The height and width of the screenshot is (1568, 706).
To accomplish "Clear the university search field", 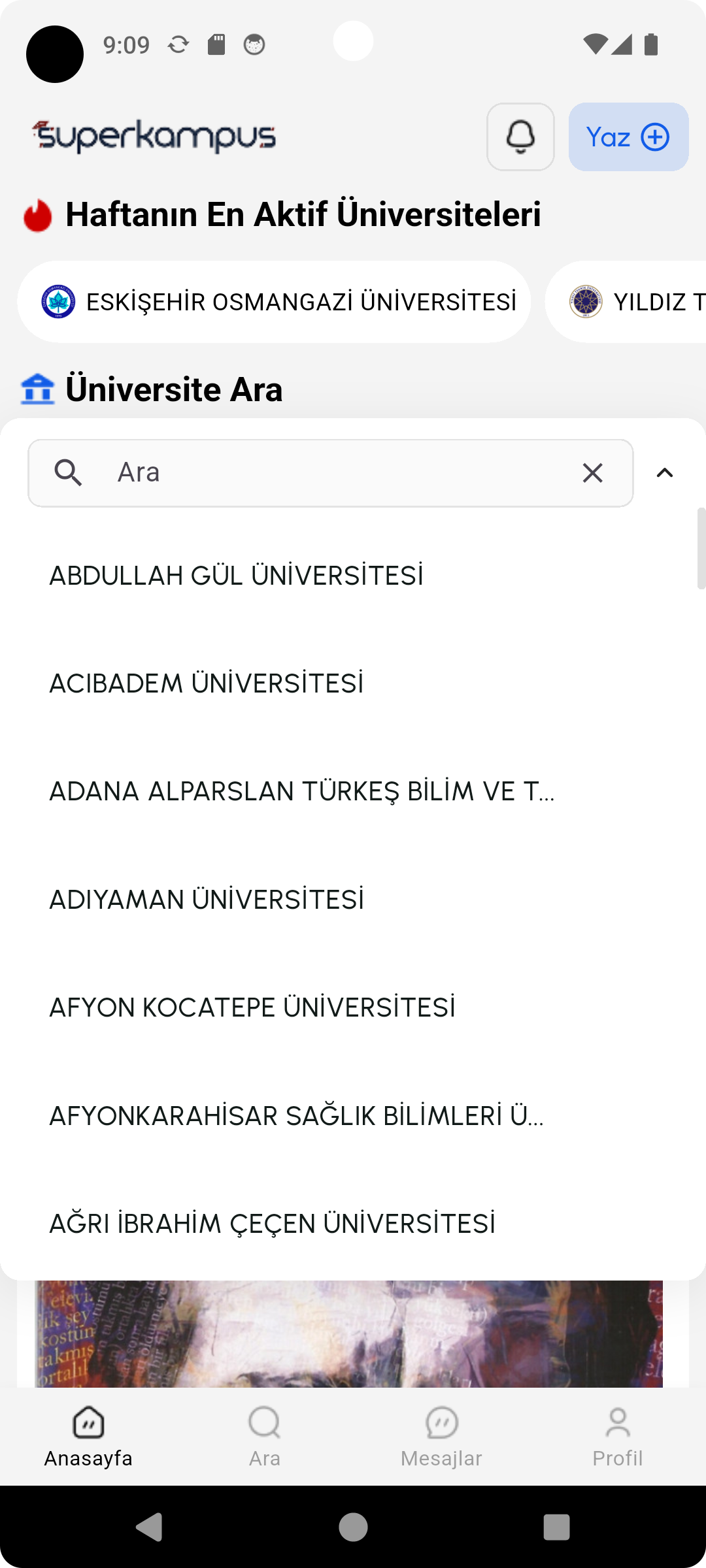I will pos(592,472).
